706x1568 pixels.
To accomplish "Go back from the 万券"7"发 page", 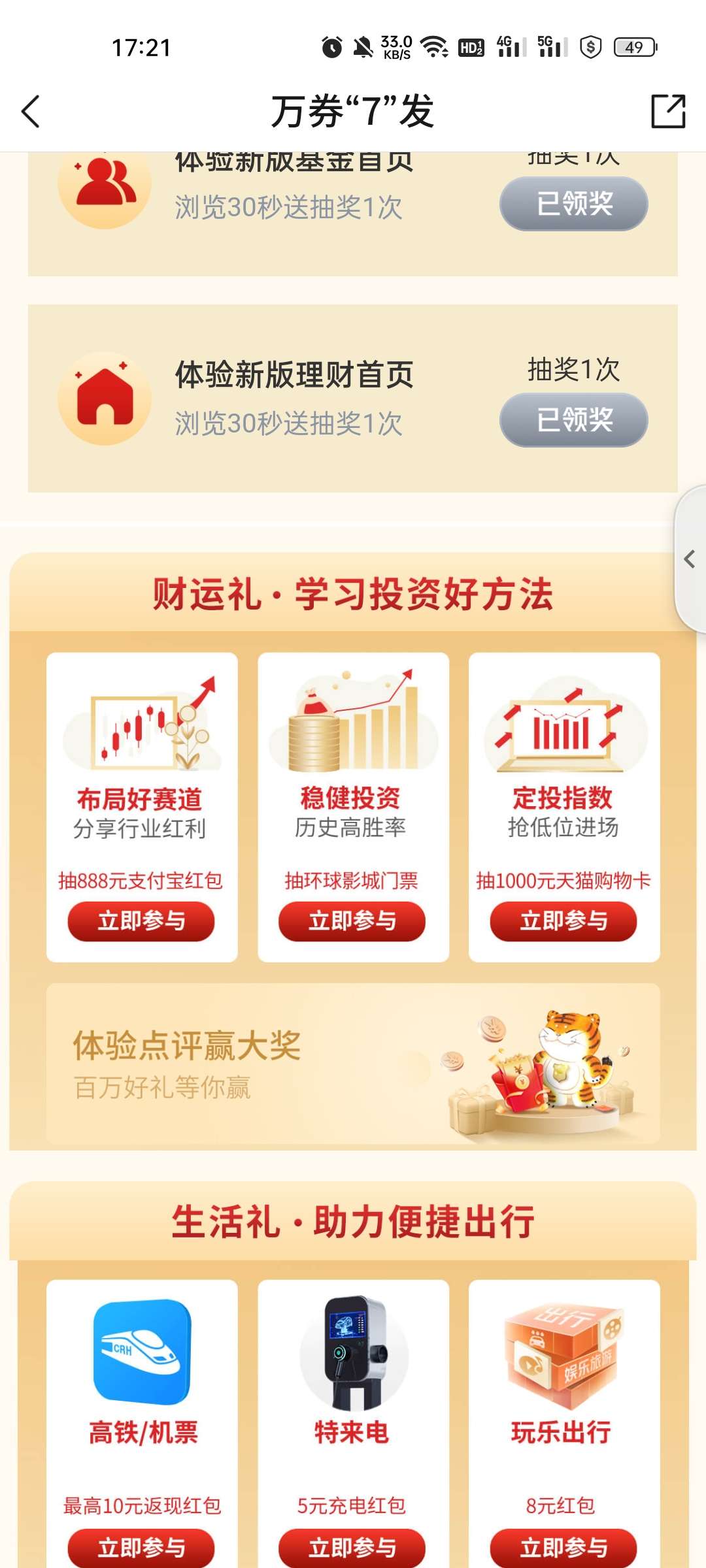I will coord(31,111).
